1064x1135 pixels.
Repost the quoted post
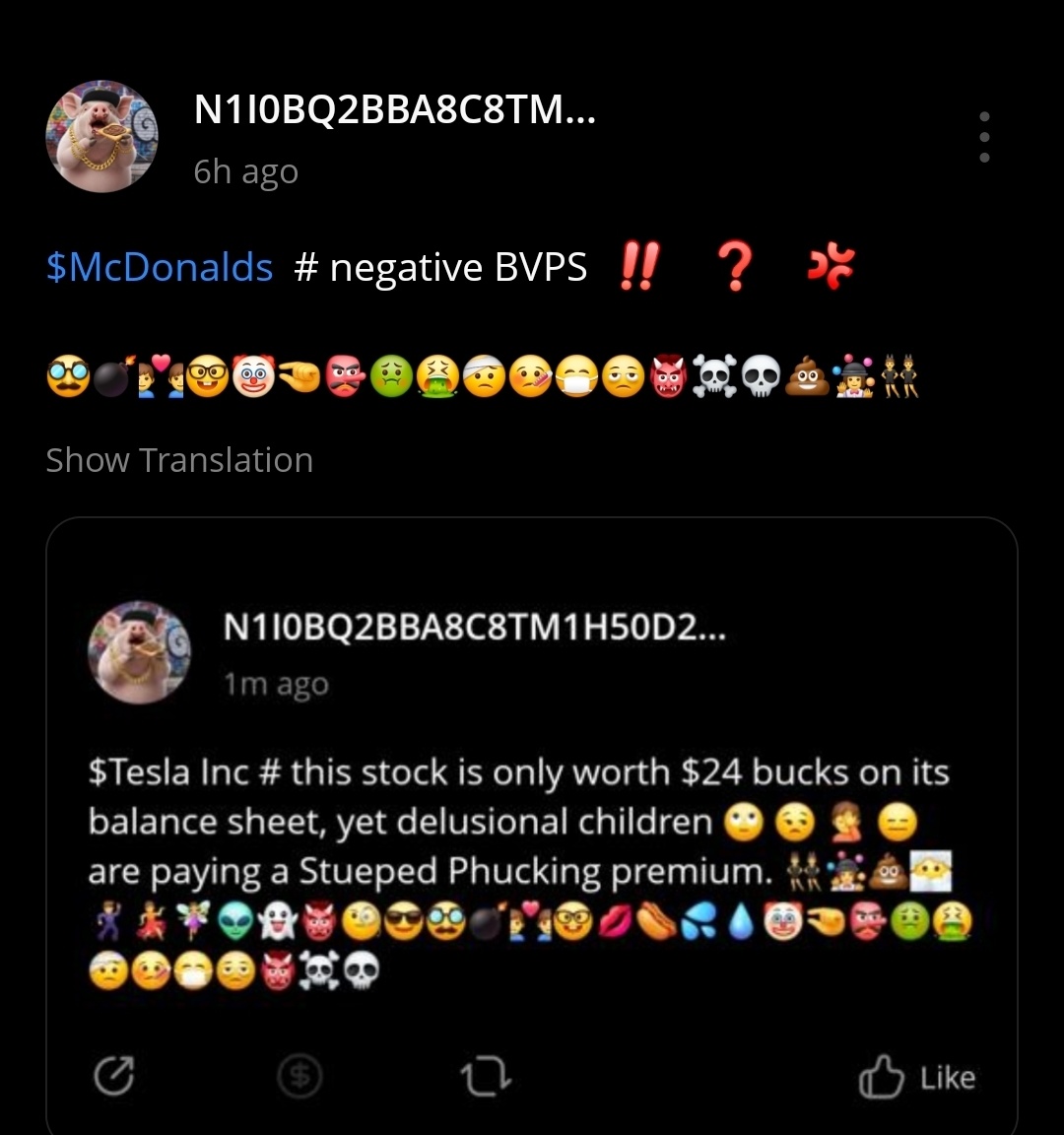point(486,1077)
